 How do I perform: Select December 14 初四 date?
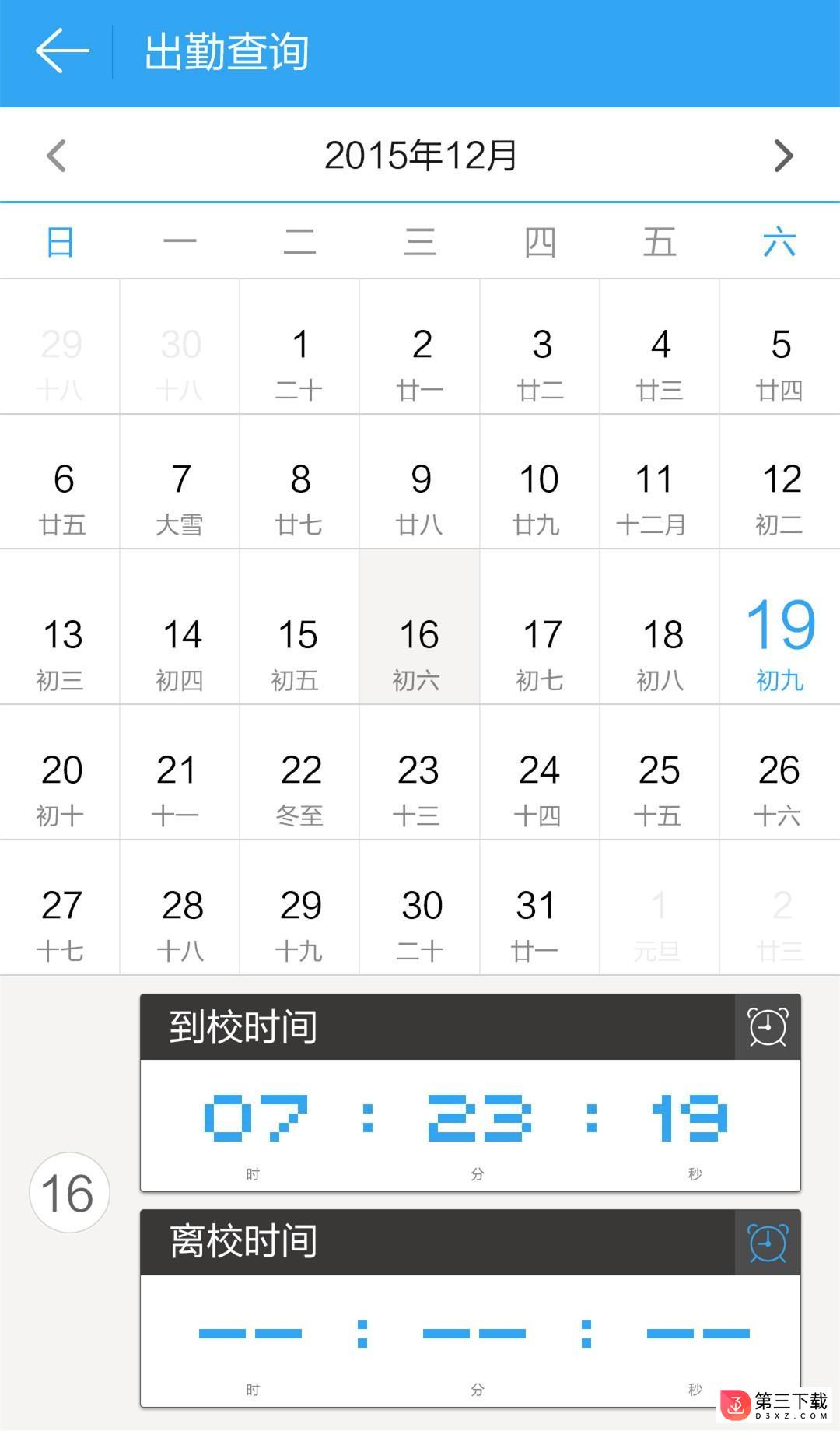tap(180, 627)
